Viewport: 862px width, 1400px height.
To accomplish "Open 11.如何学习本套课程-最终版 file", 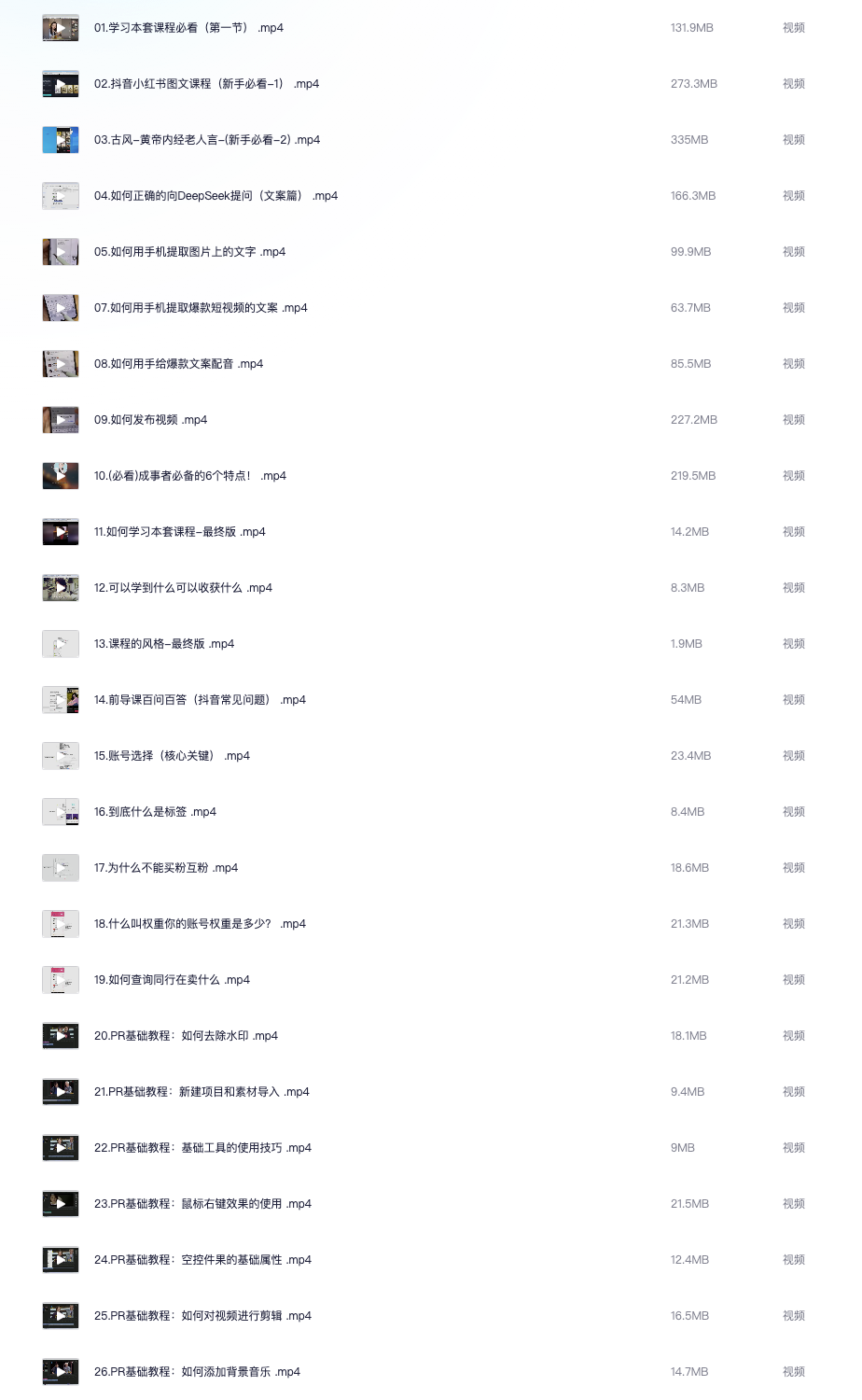I will tap(179, 532).
